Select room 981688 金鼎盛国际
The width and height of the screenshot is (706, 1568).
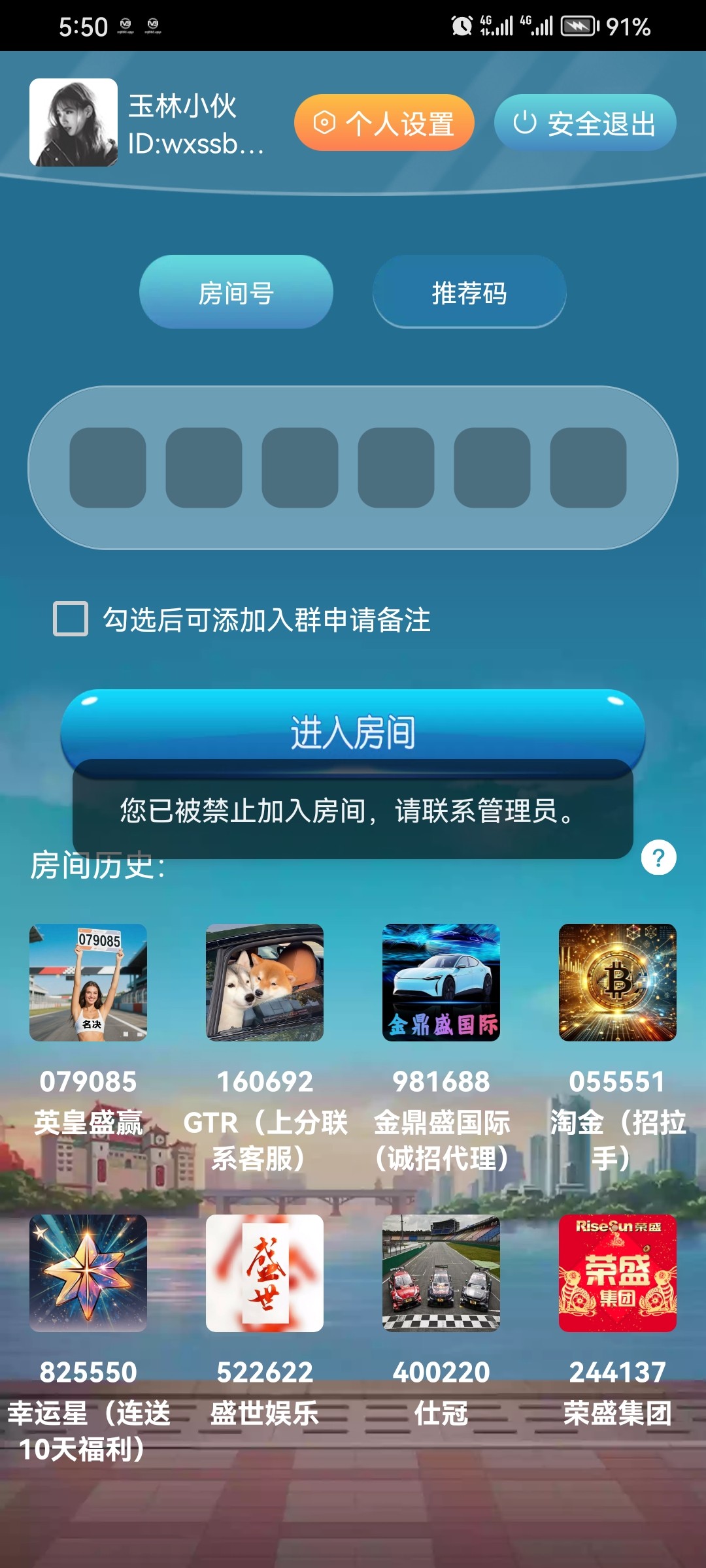[441, 983]
